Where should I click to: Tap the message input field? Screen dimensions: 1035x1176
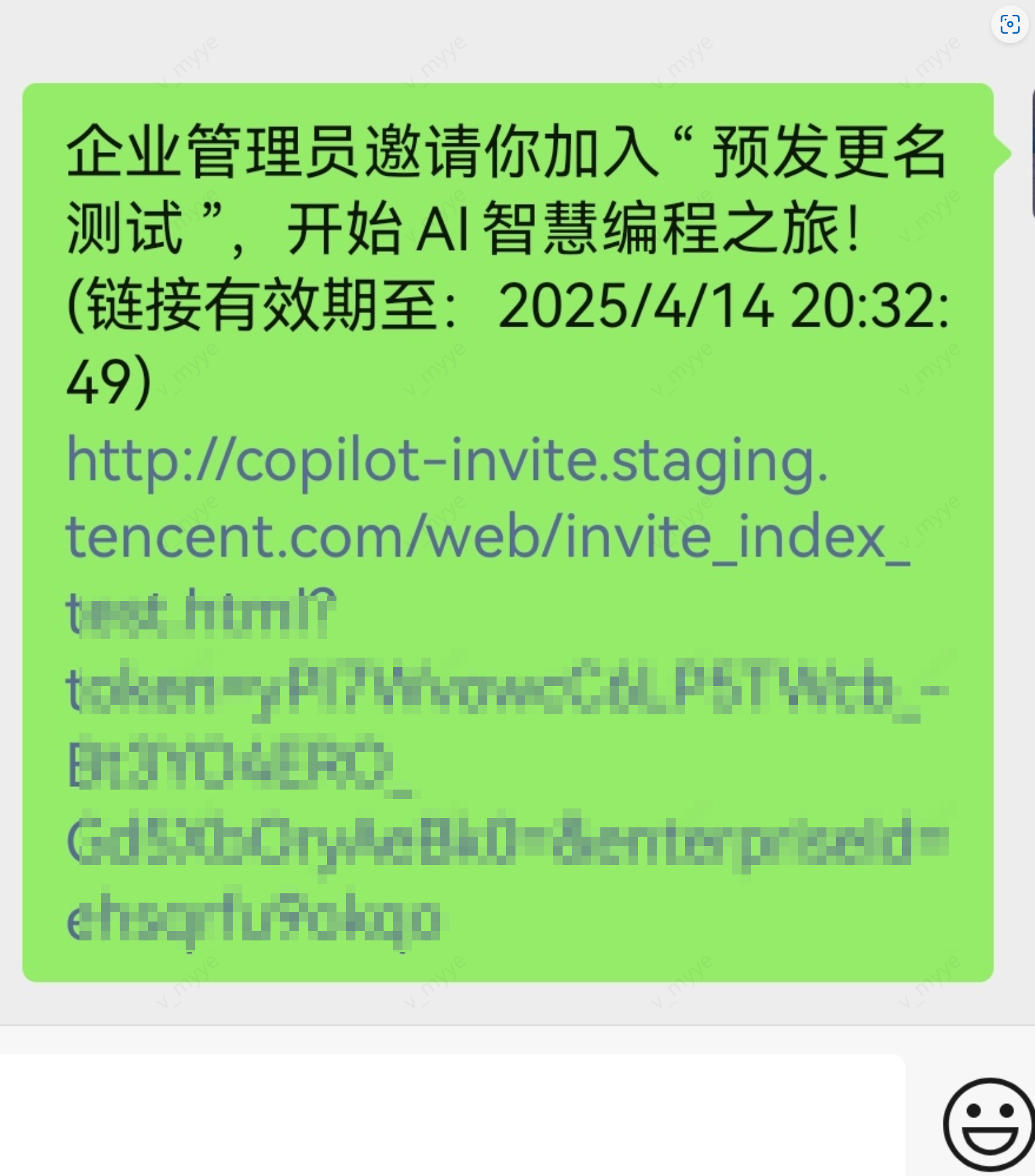click(451, 1114)
